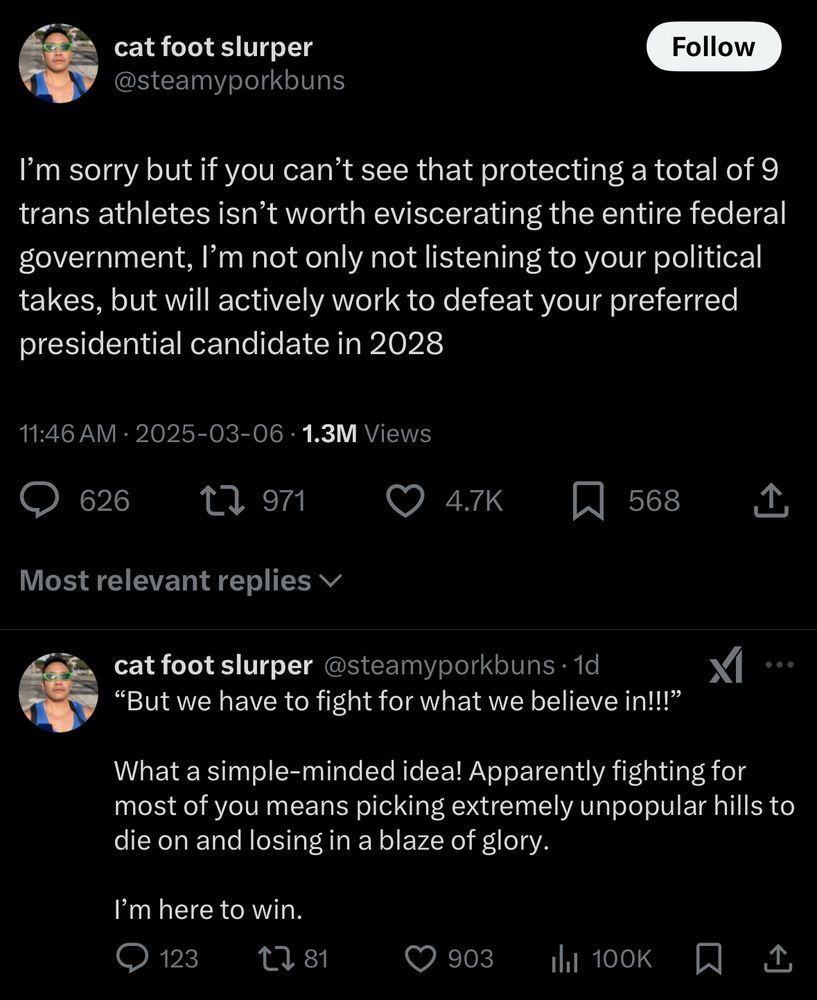Open Grok analysis on the reply

click(726, 664)
